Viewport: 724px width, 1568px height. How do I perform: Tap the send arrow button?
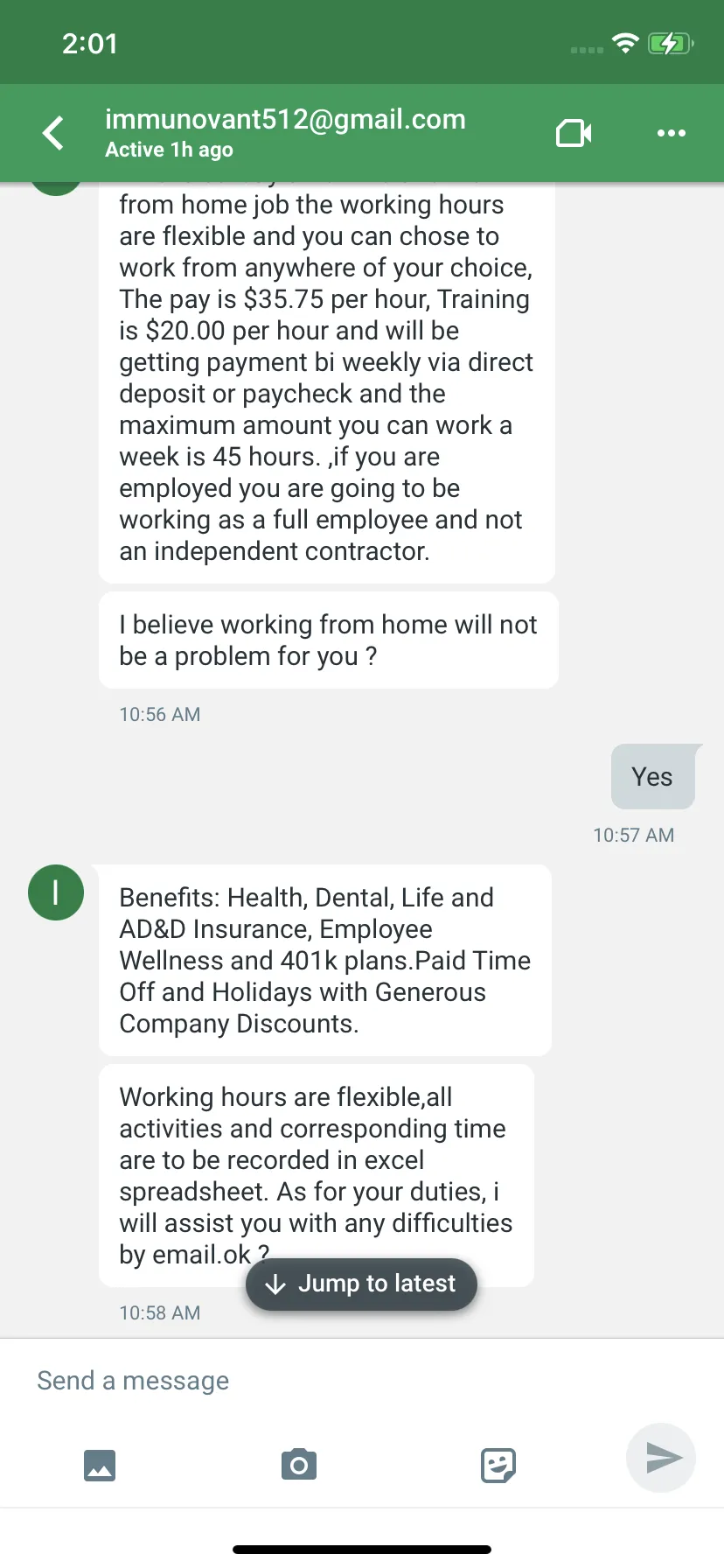click(x=662, y=1458)
